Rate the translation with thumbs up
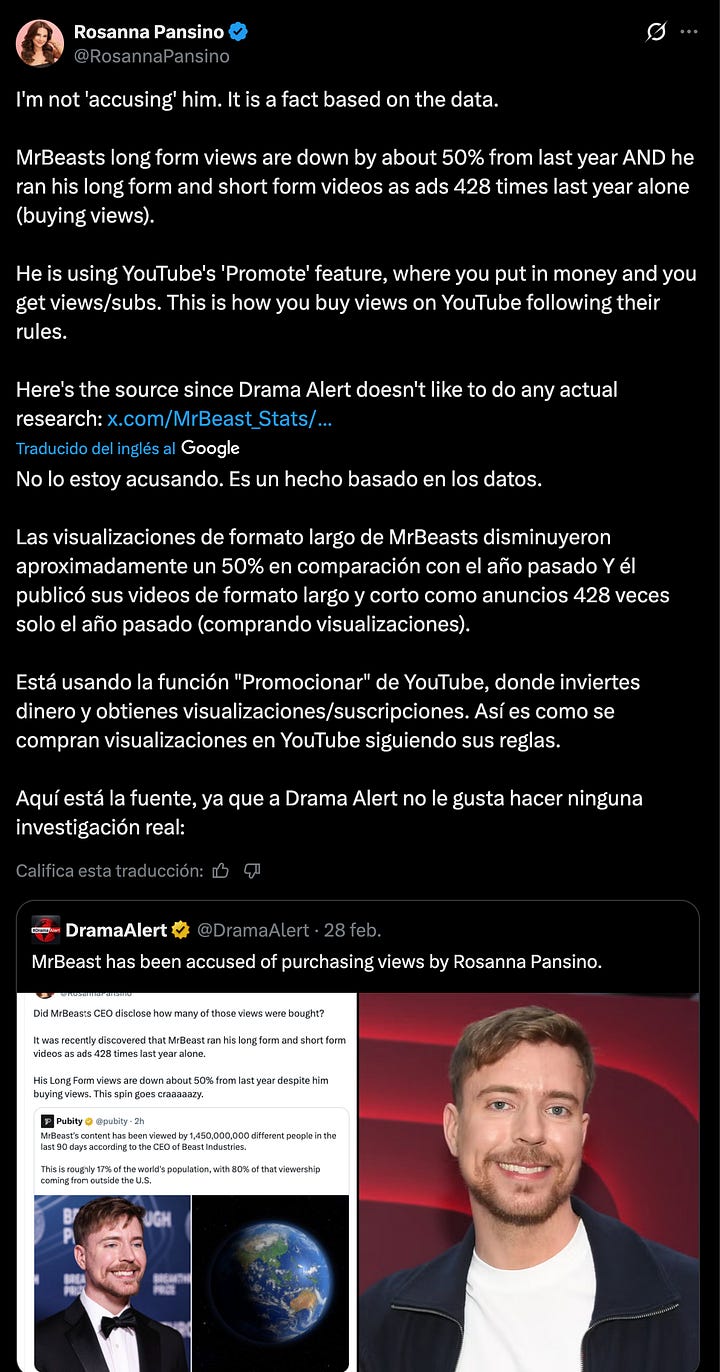The width and height of the screenshot is (720, 1372). pos(221,870)
